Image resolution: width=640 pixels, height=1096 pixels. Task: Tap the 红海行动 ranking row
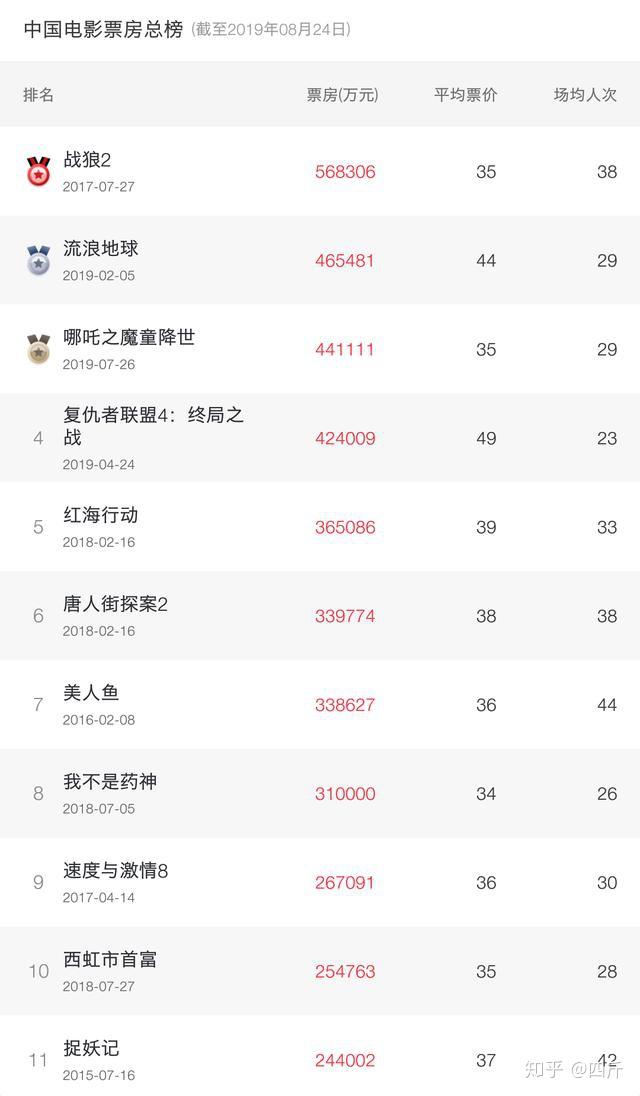pyautogui.click(x=101, y=516)
